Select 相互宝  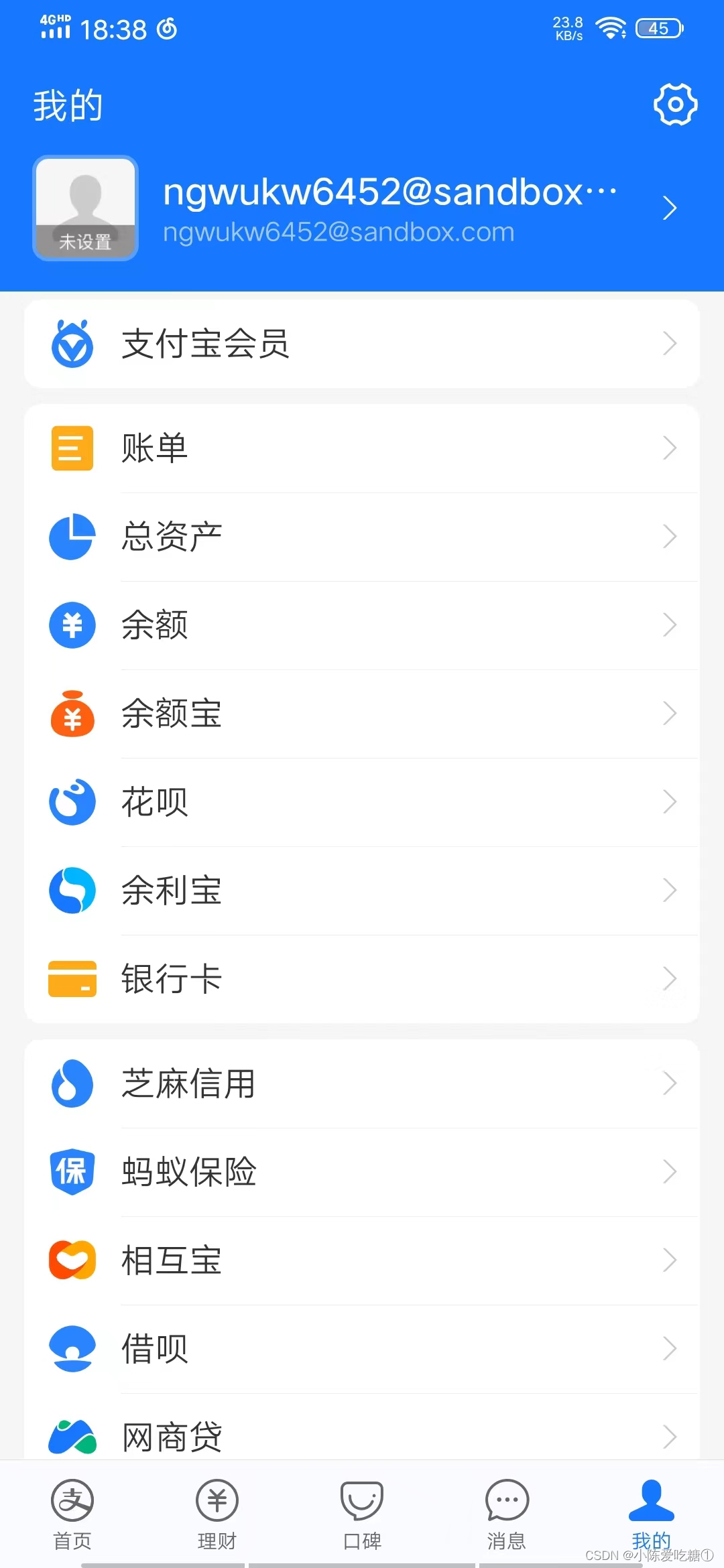362,1260
